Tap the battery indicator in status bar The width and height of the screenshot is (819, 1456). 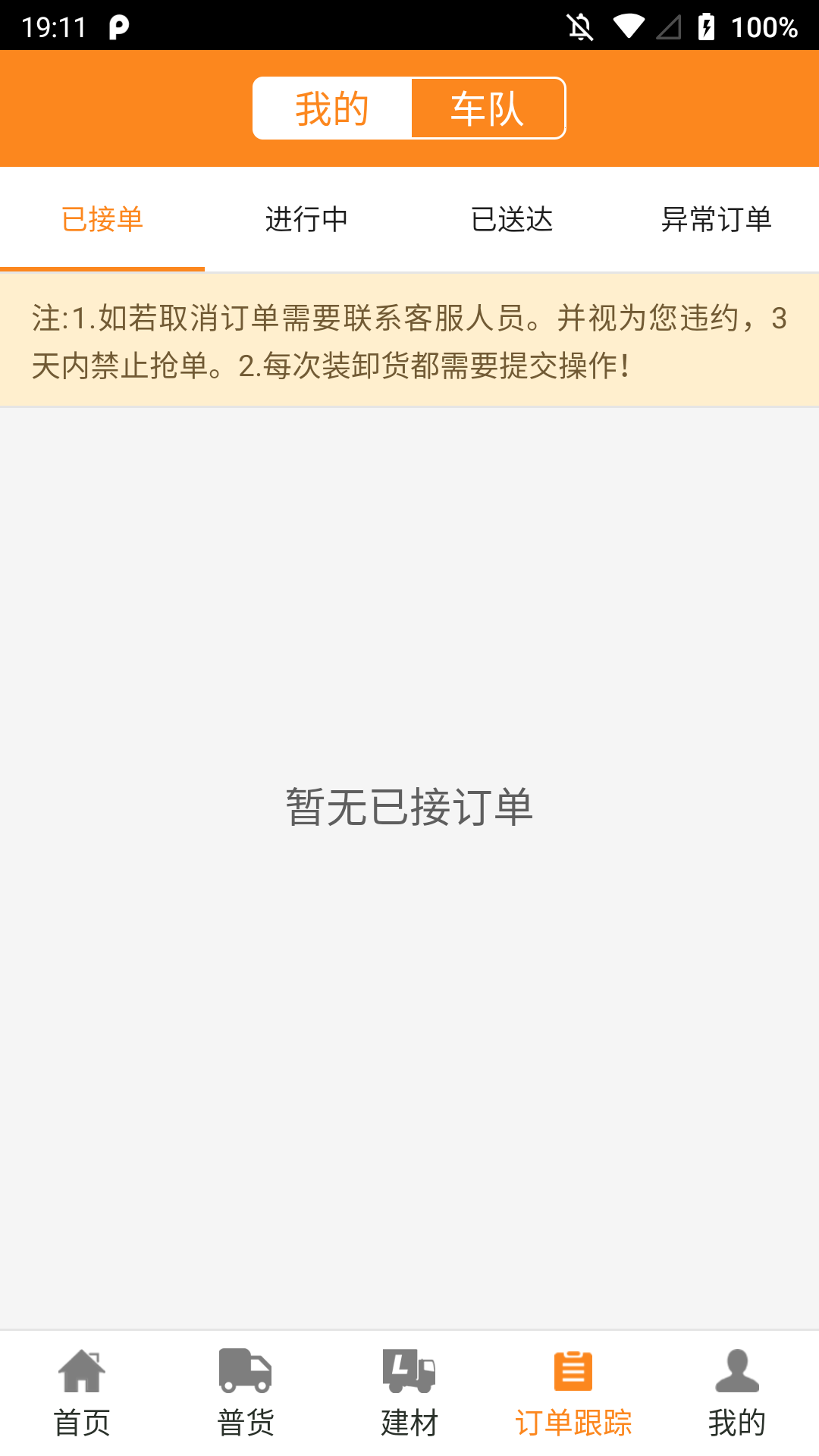tap(705, 24)
